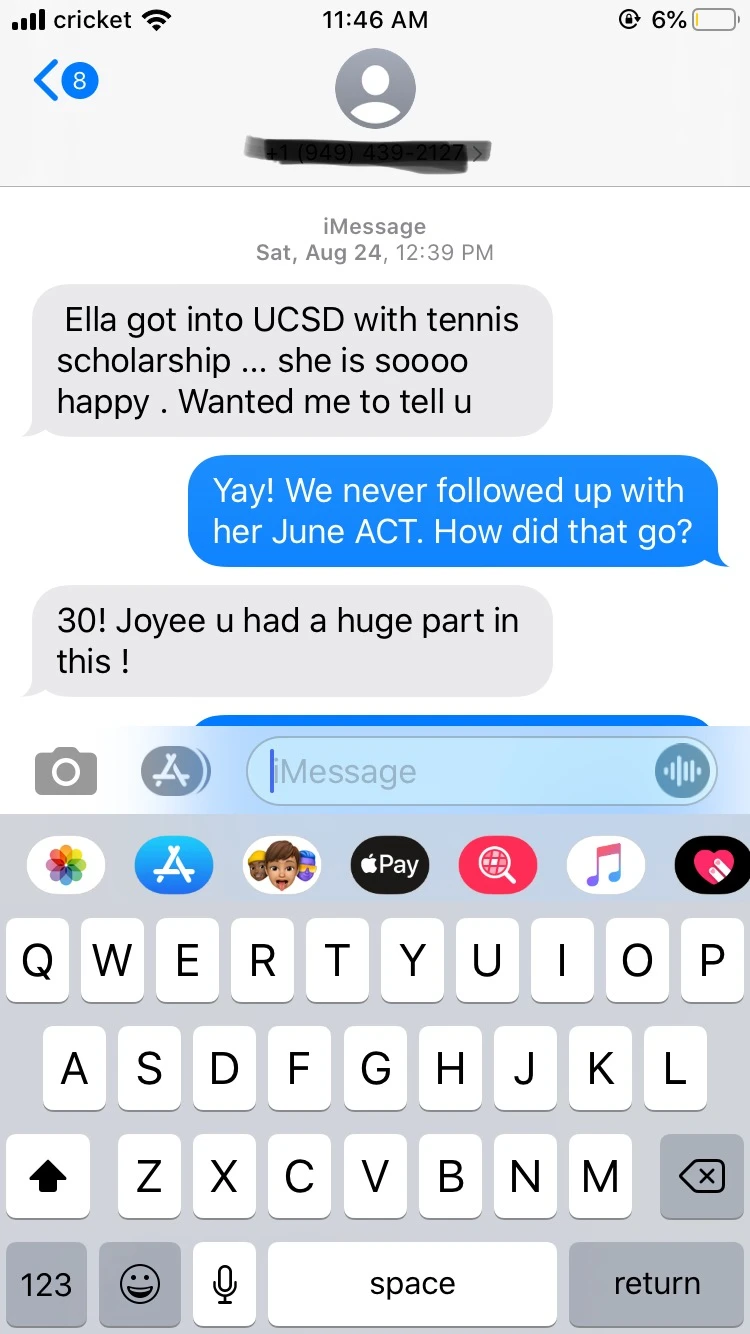The height and width of the screenshot is (1334, 750).
Task: Open the Music app in the drawer
Action: [605, 865]
